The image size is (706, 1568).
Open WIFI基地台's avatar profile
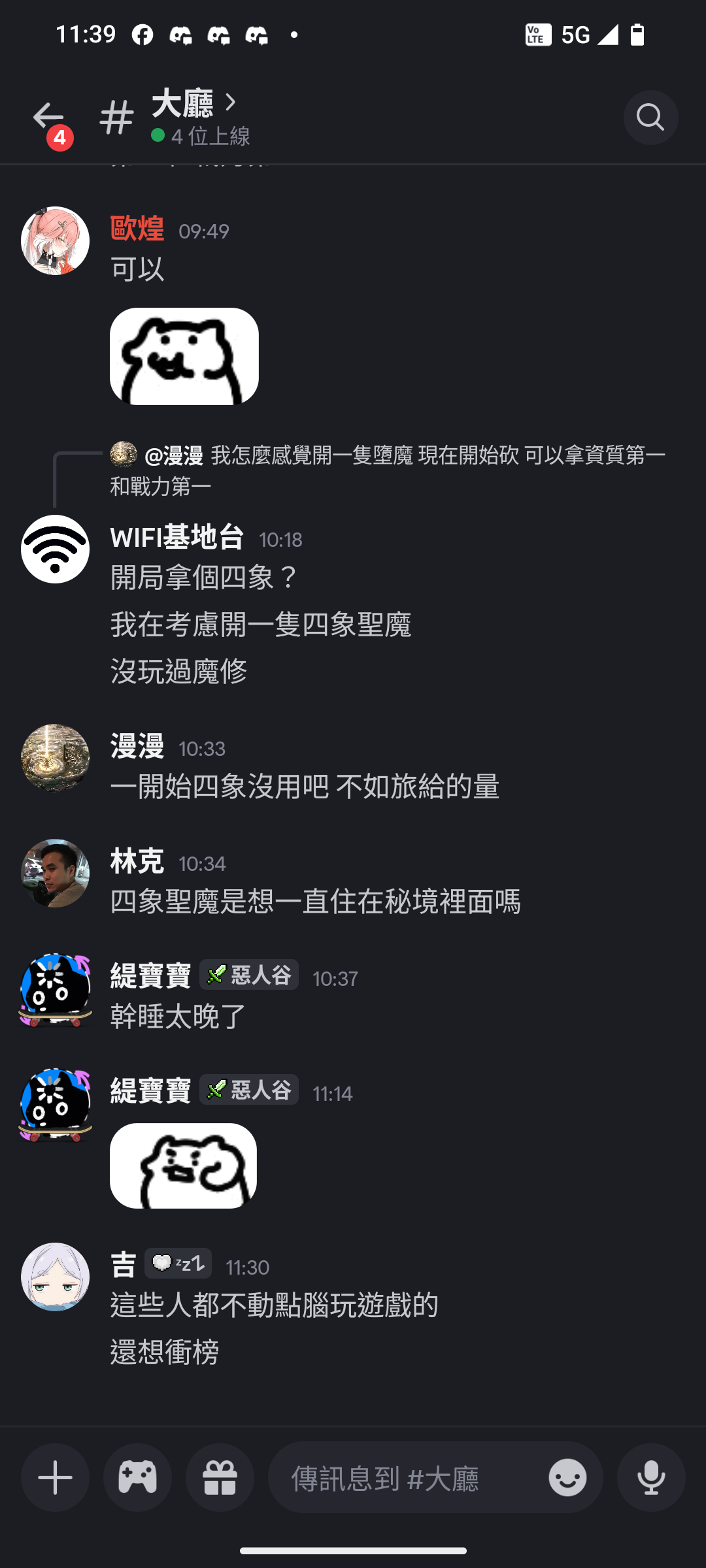(x=55, y=549)
